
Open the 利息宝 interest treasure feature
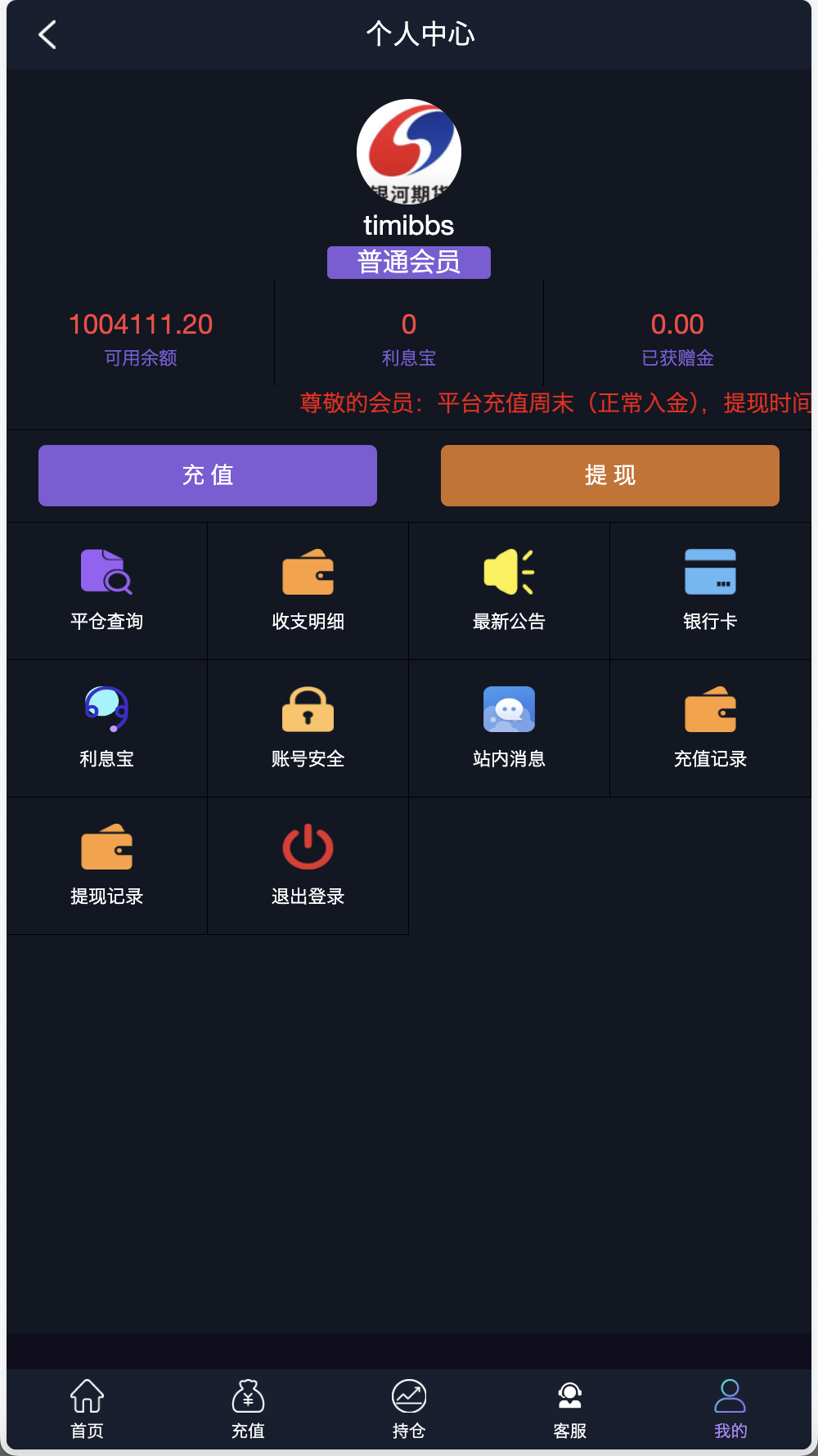(x=106, y=728)
